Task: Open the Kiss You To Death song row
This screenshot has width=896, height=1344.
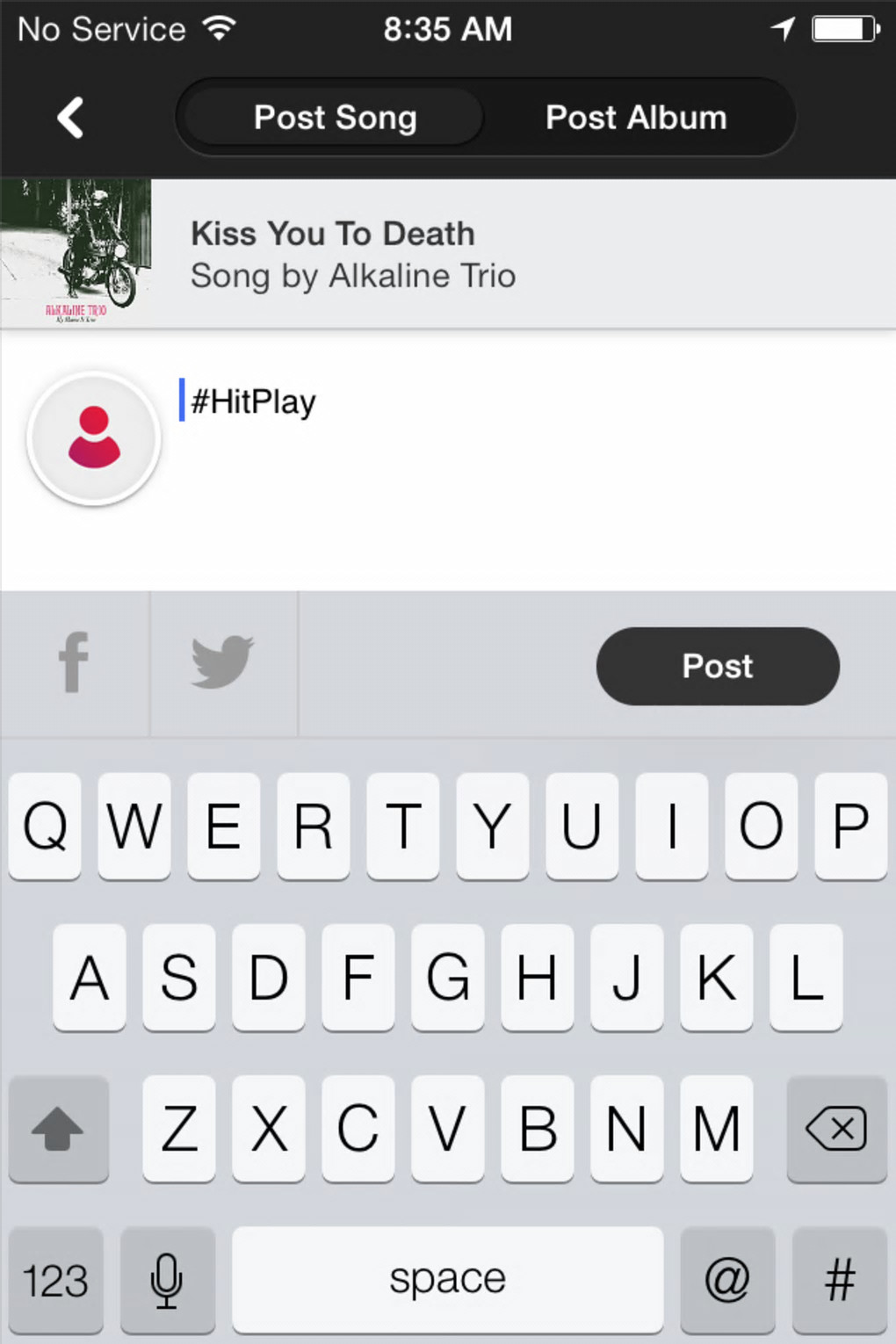Action: (x=448, y=254)
